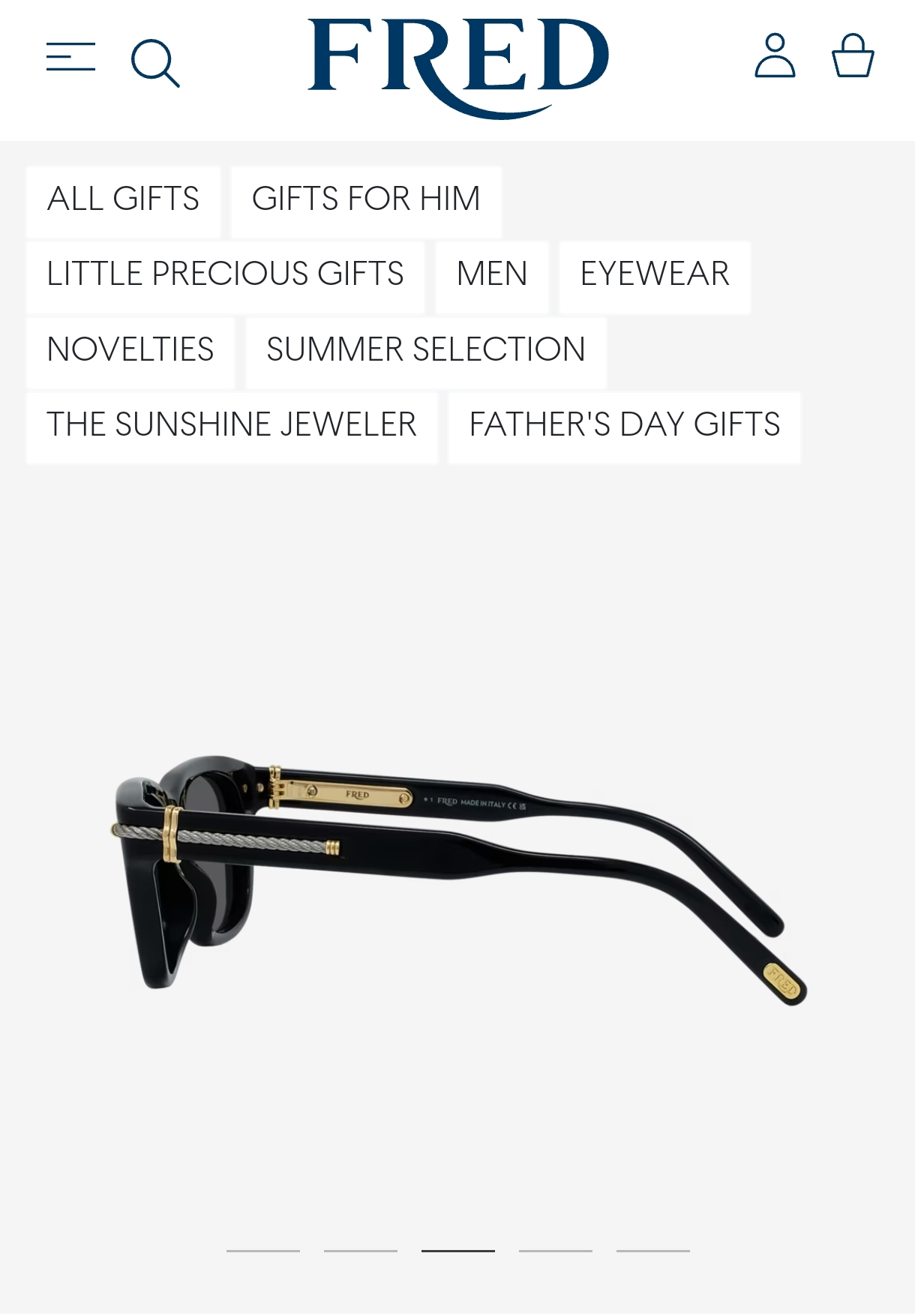Viewport: 915px width, 1316px height.
Task: Select the GIFTS FOR HIM chip
Action: click(x=366, y=200)
